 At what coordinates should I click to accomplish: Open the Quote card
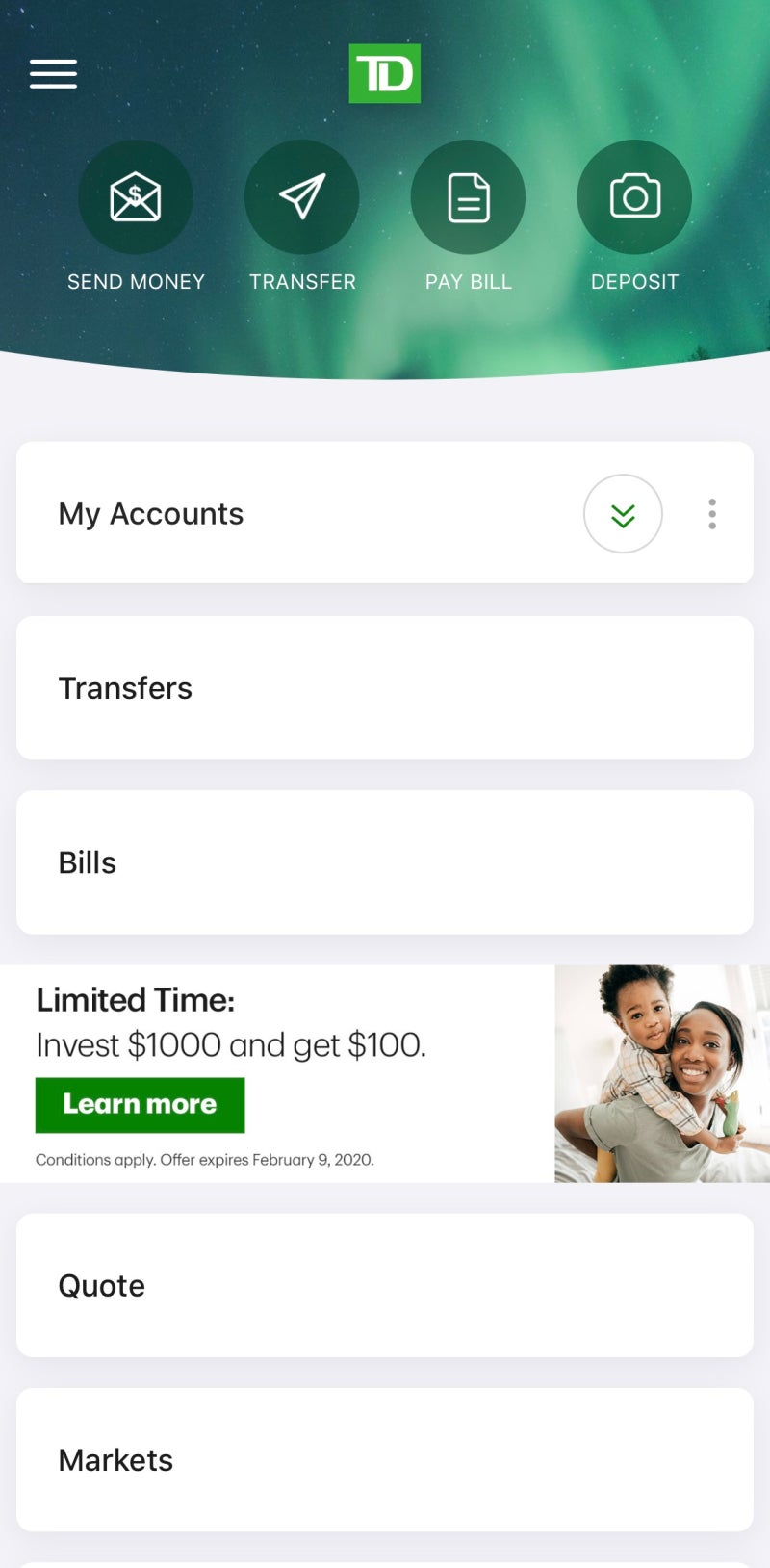tap(385, 1286)
